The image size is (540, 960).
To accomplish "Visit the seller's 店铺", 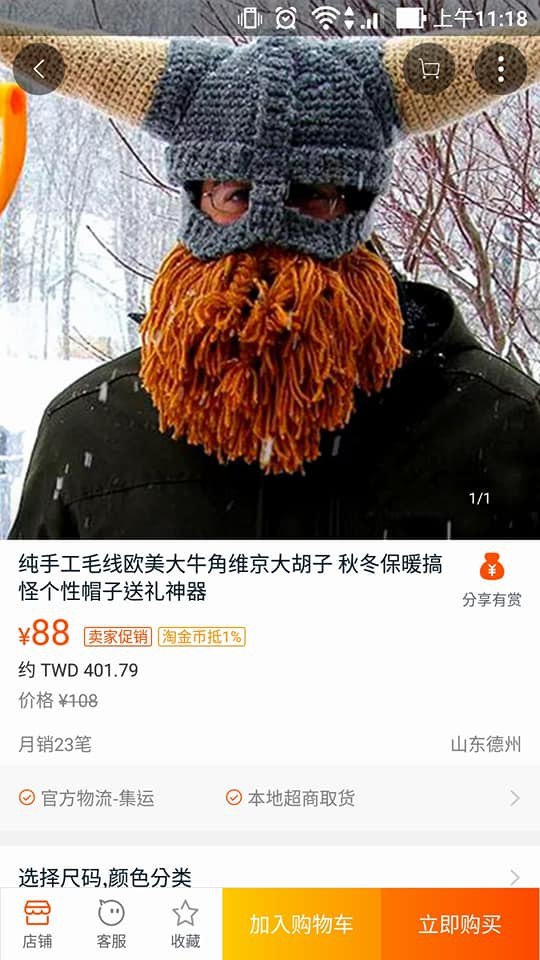I will (x=37, y=924).
